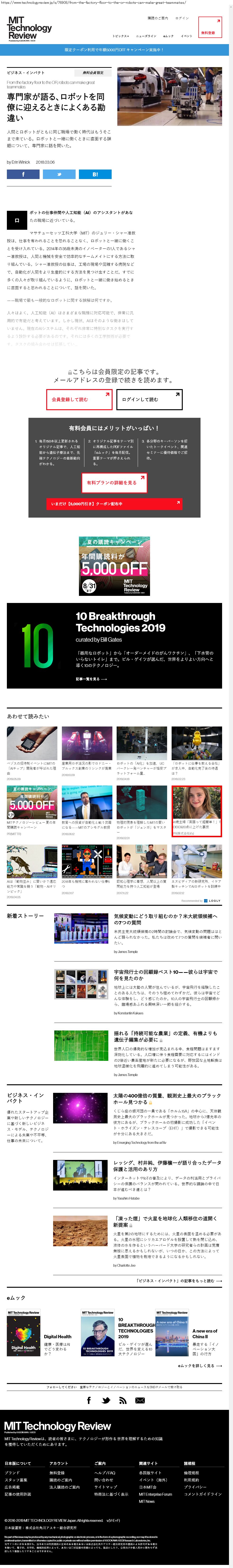Open the 夏の購読キャンペーン 5,000 OFF banner
Viewport: 233px width, 1568px height.
pos(114,566)
